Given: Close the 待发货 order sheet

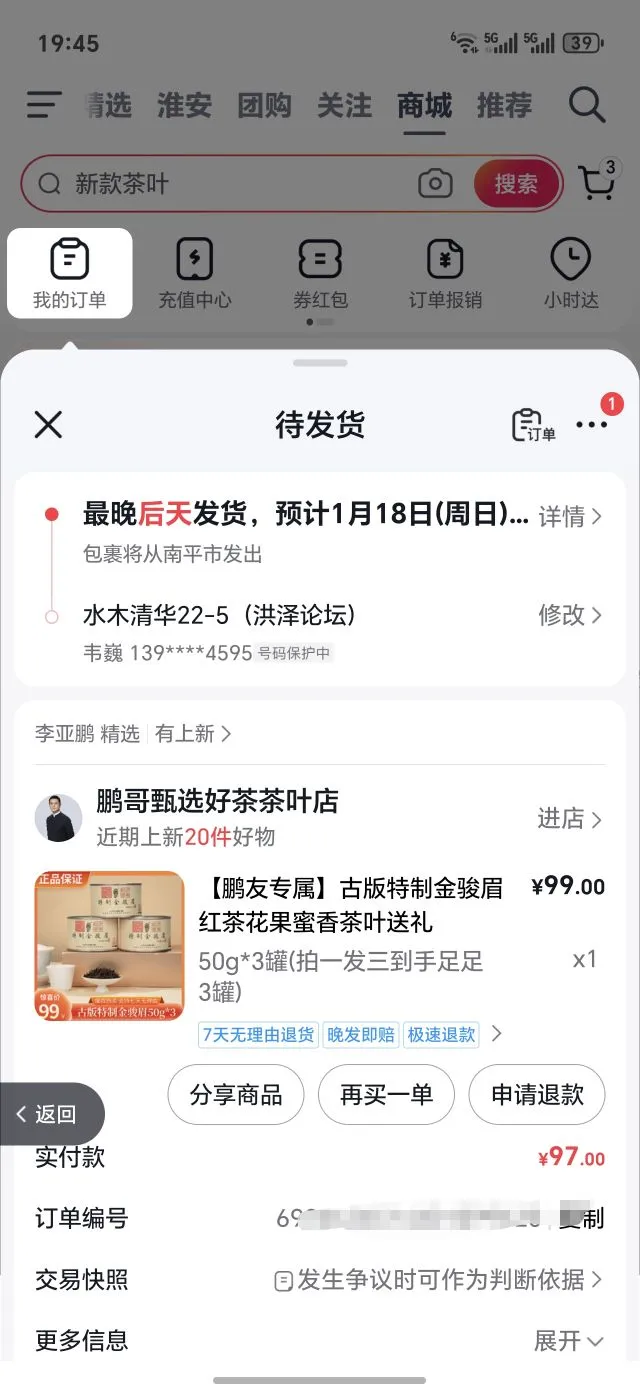Looking at the screenshot, I should pyautogui.click(x=48, y=425).
